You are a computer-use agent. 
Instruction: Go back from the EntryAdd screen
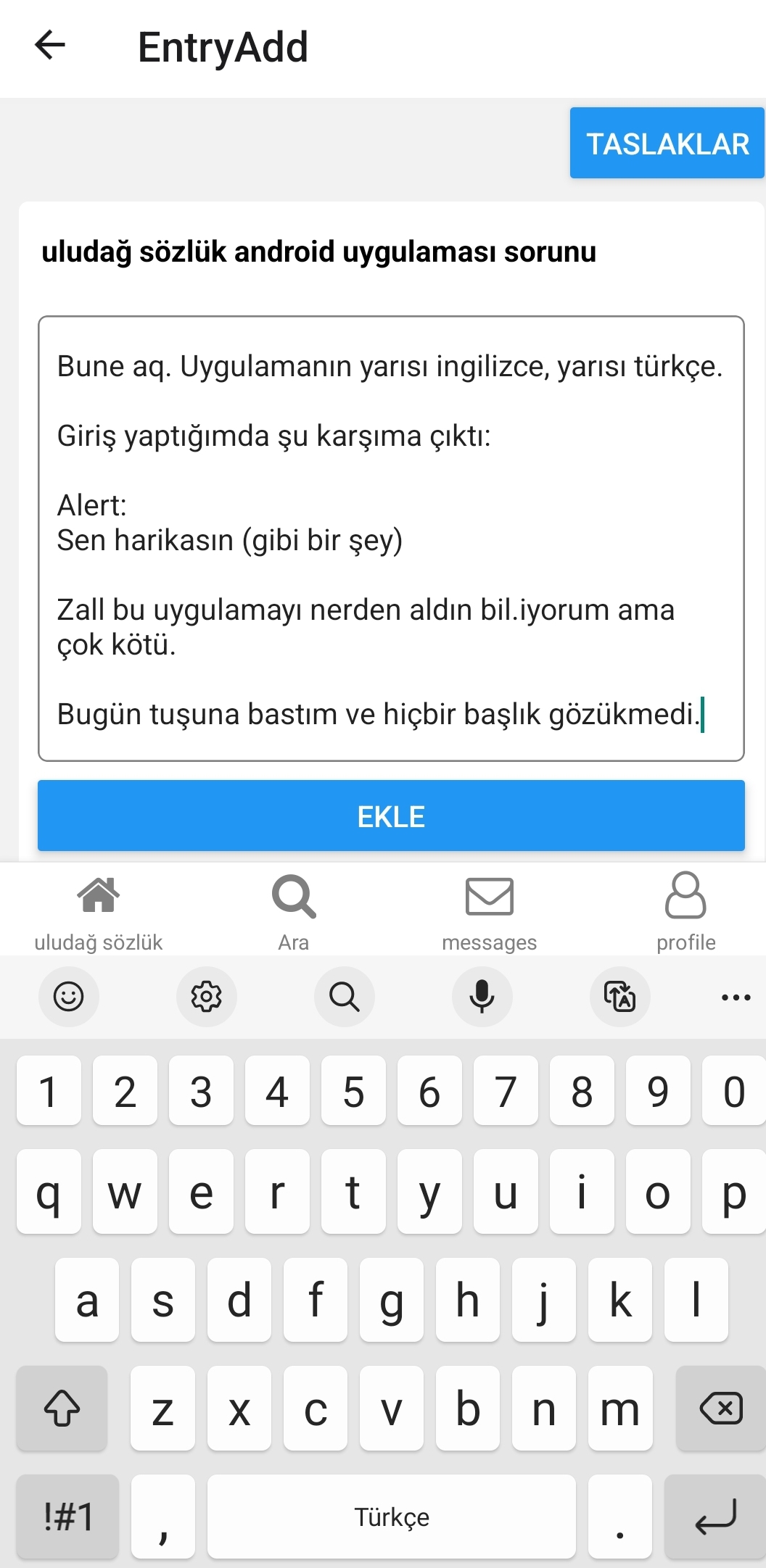(50, 46)
